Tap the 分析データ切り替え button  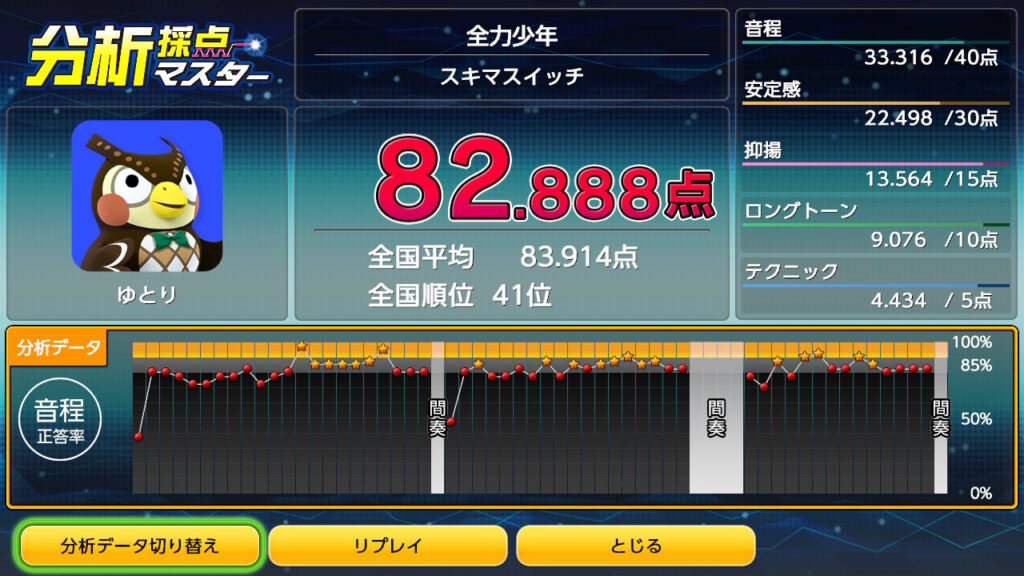click(x=140, y=546)
